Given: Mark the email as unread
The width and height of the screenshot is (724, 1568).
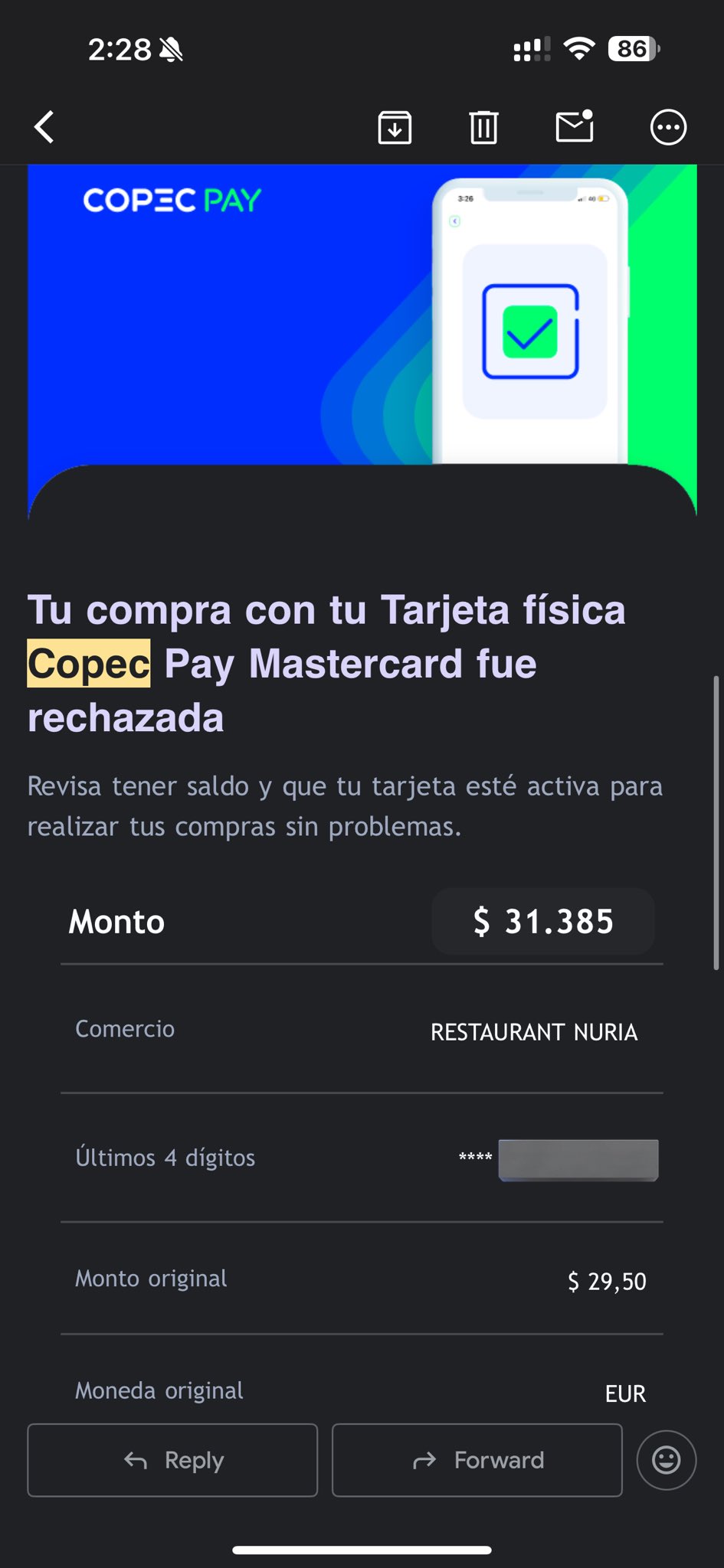Looking at the screenshot, I should pyautogui.click(x=575, y=127).
